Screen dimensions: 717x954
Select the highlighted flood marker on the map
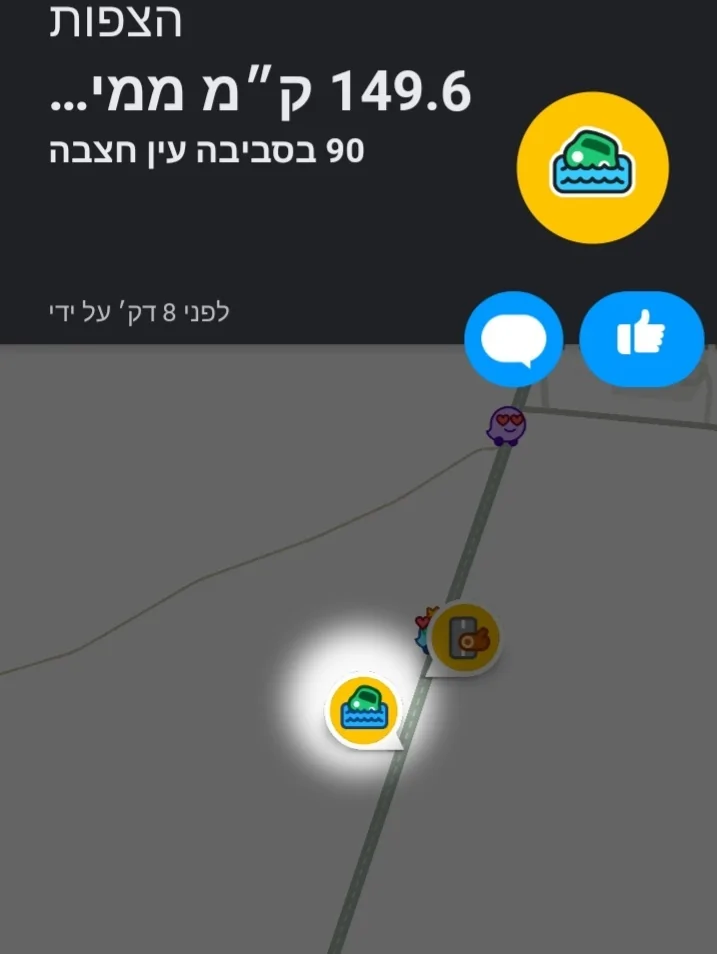point(362,710)
